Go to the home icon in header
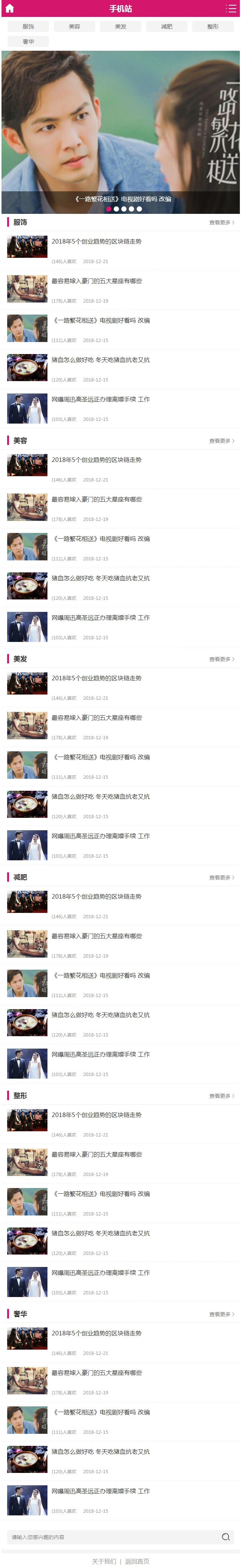Image resolution: width=241 pixels, height=1568 pixels. point(10,9)
